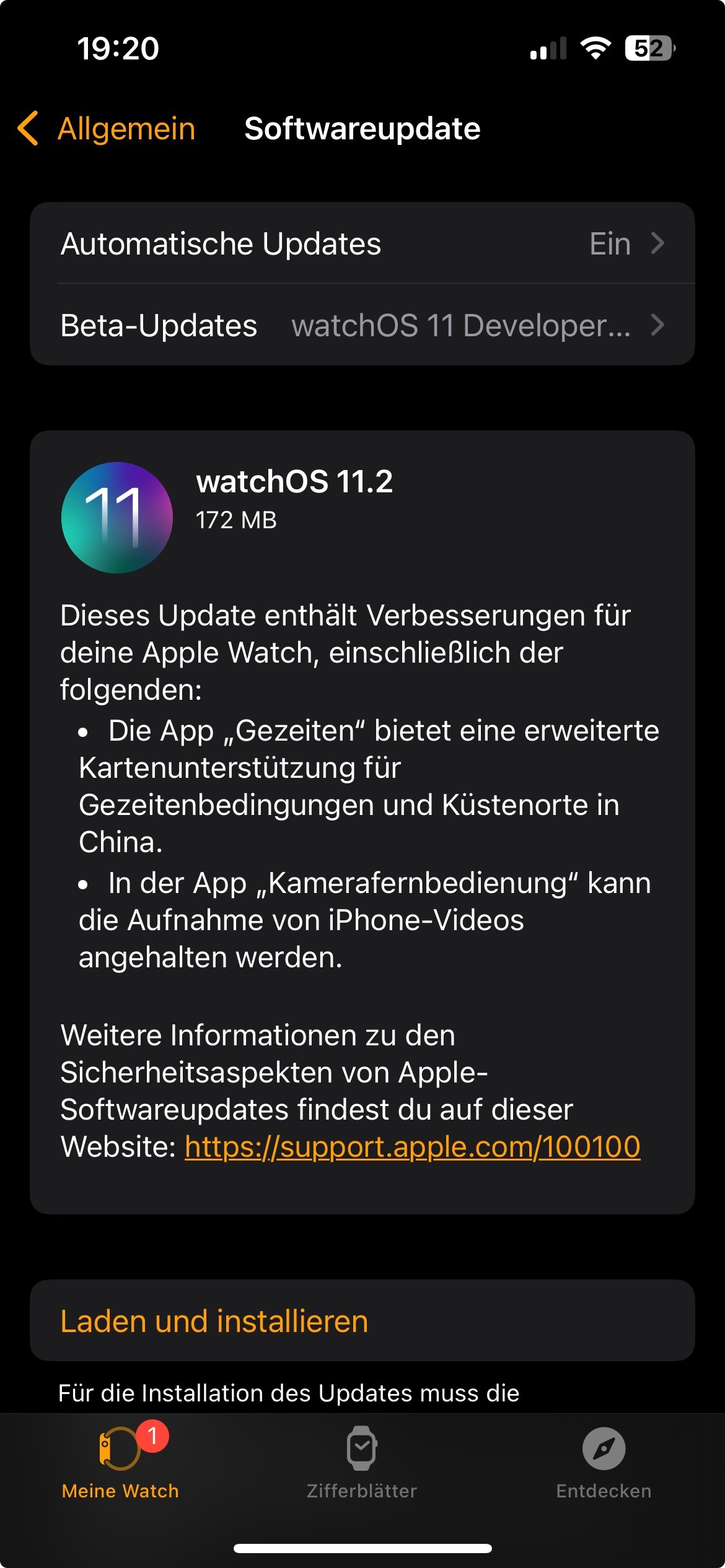Screen dimensions: 725x1568
Task: Open the Beta-Updates row
Action: pyautogui.click(x=362, y=325)
